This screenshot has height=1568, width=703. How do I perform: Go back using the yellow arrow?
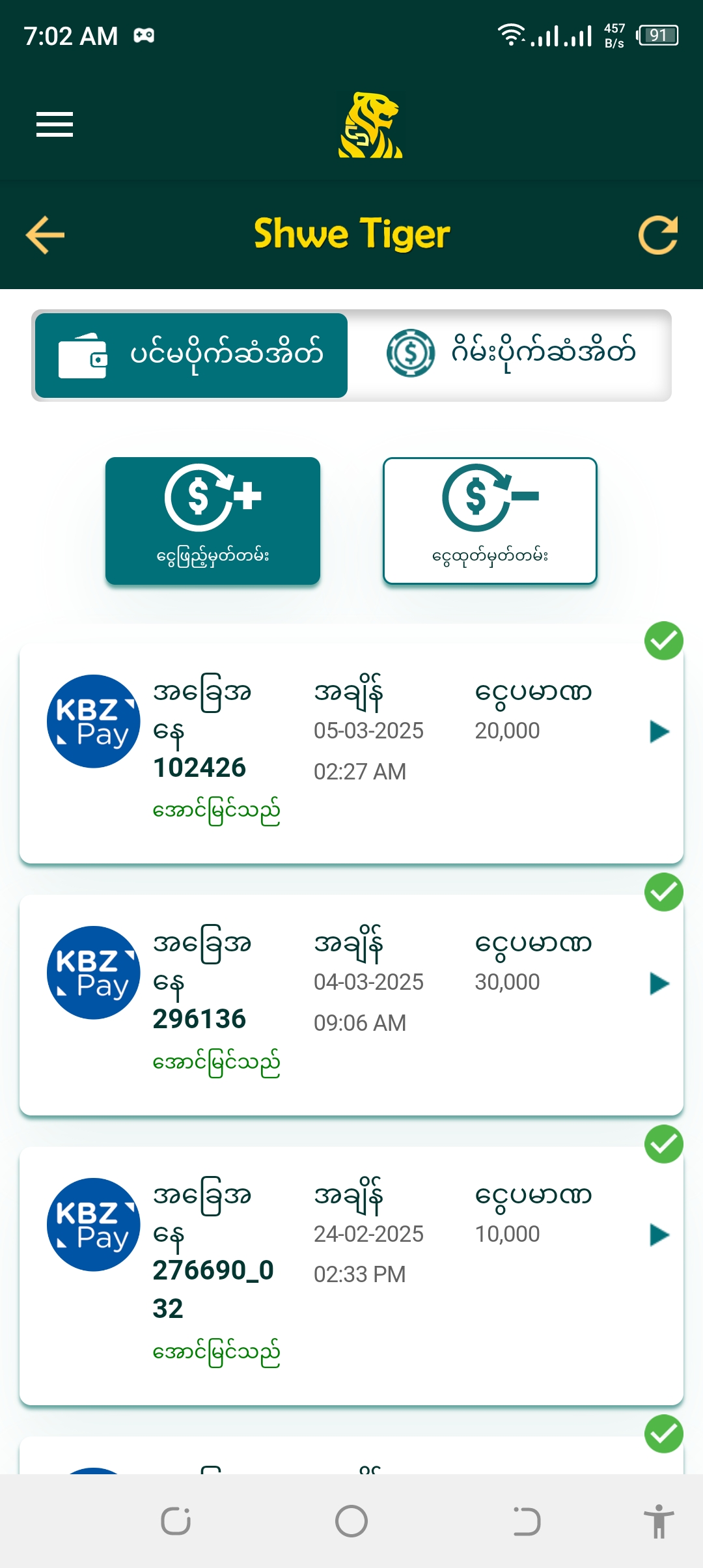tap(45, 234)
